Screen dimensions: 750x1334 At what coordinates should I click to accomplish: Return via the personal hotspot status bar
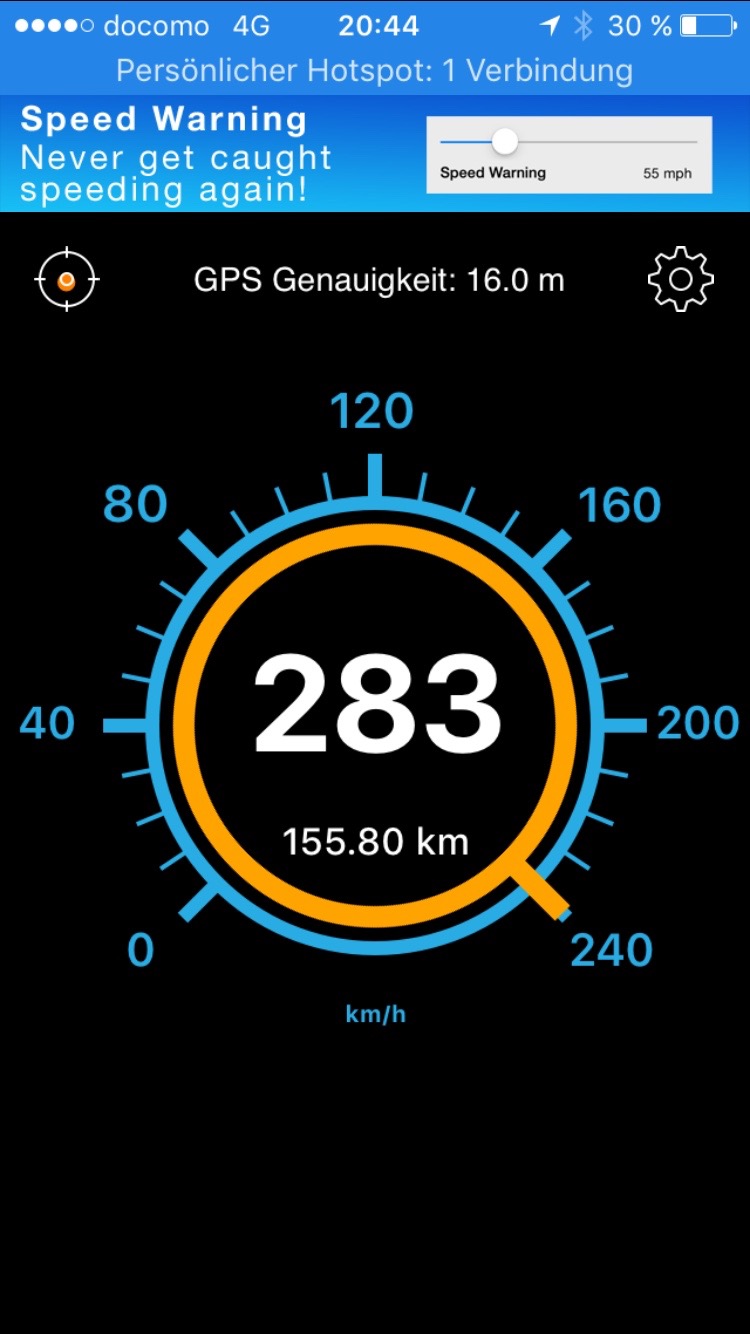click(x=375, y=71)
